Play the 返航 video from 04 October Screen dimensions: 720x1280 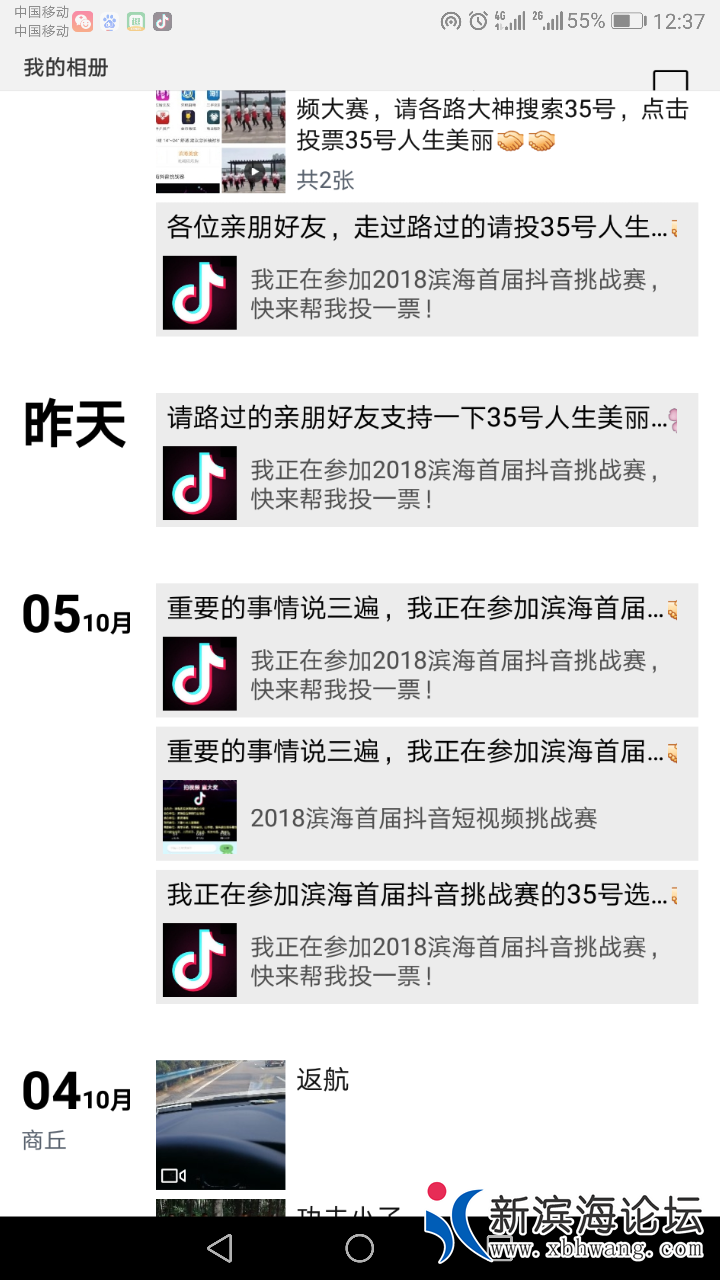[220, 1124]
